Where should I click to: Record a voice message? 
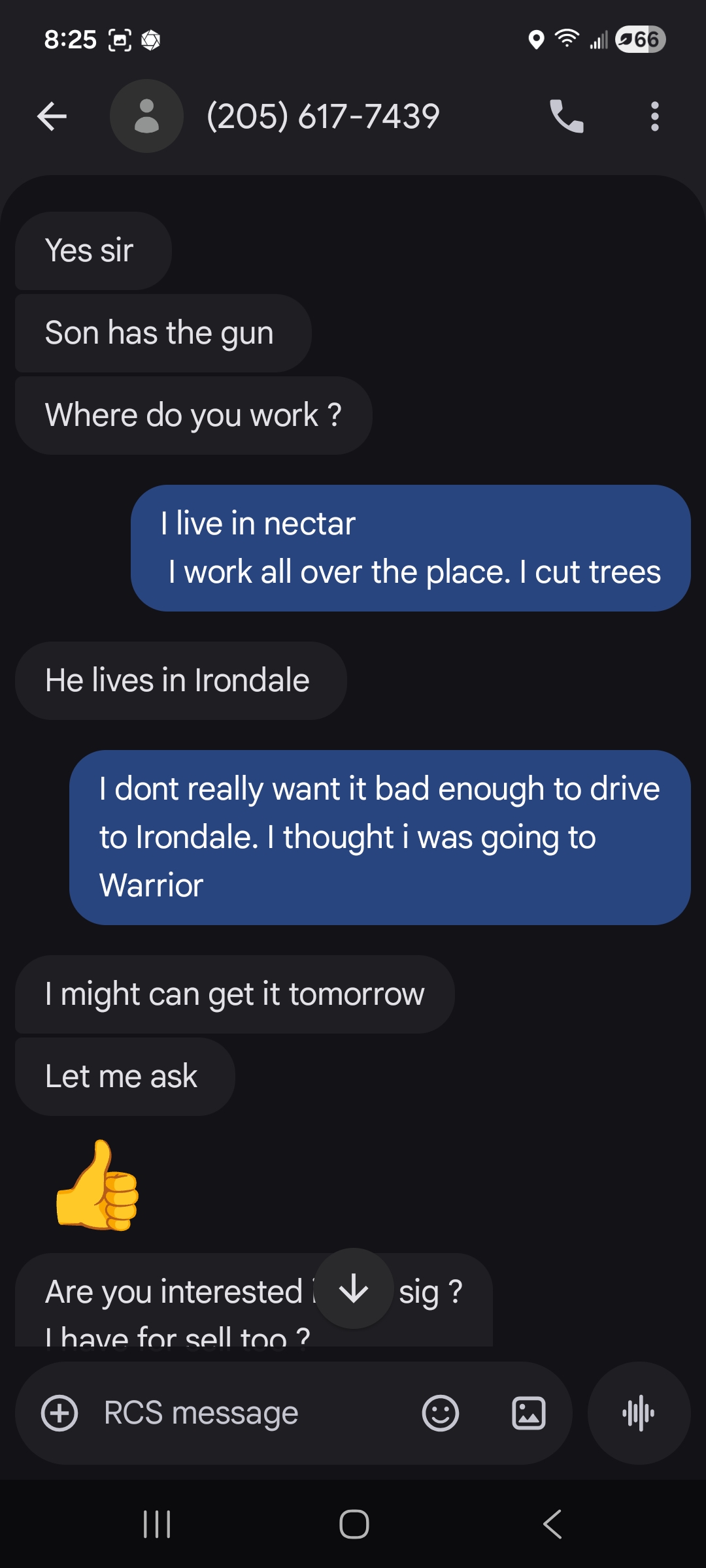click(x=639, y=1413)
